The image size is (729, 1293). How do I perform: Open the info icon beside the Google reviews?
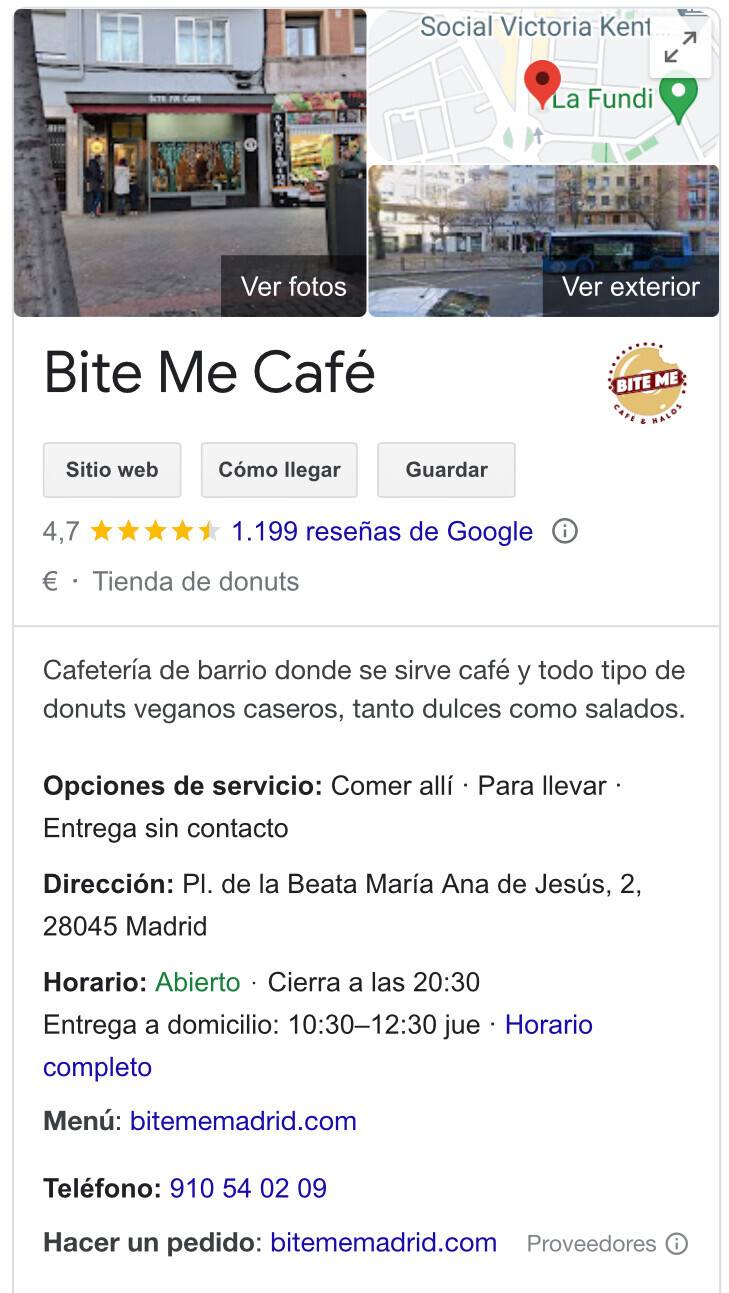click(565, 531)
